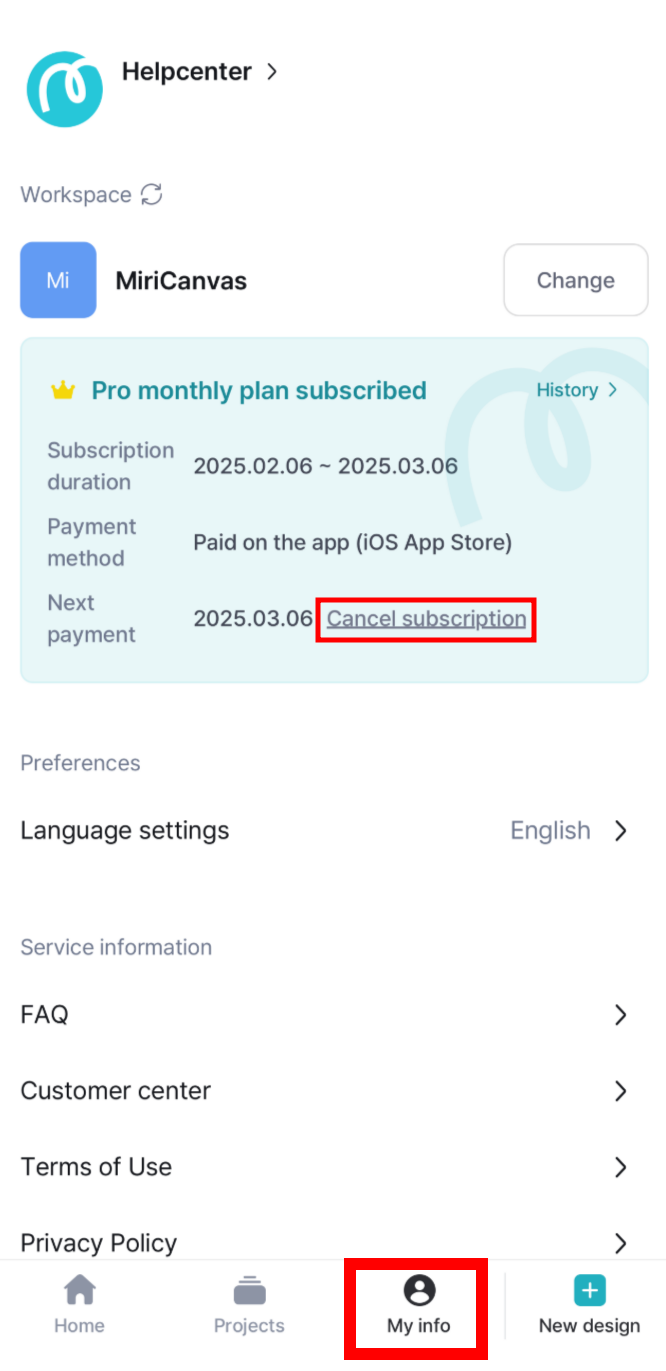Open Language settings

tap(333, 831)
